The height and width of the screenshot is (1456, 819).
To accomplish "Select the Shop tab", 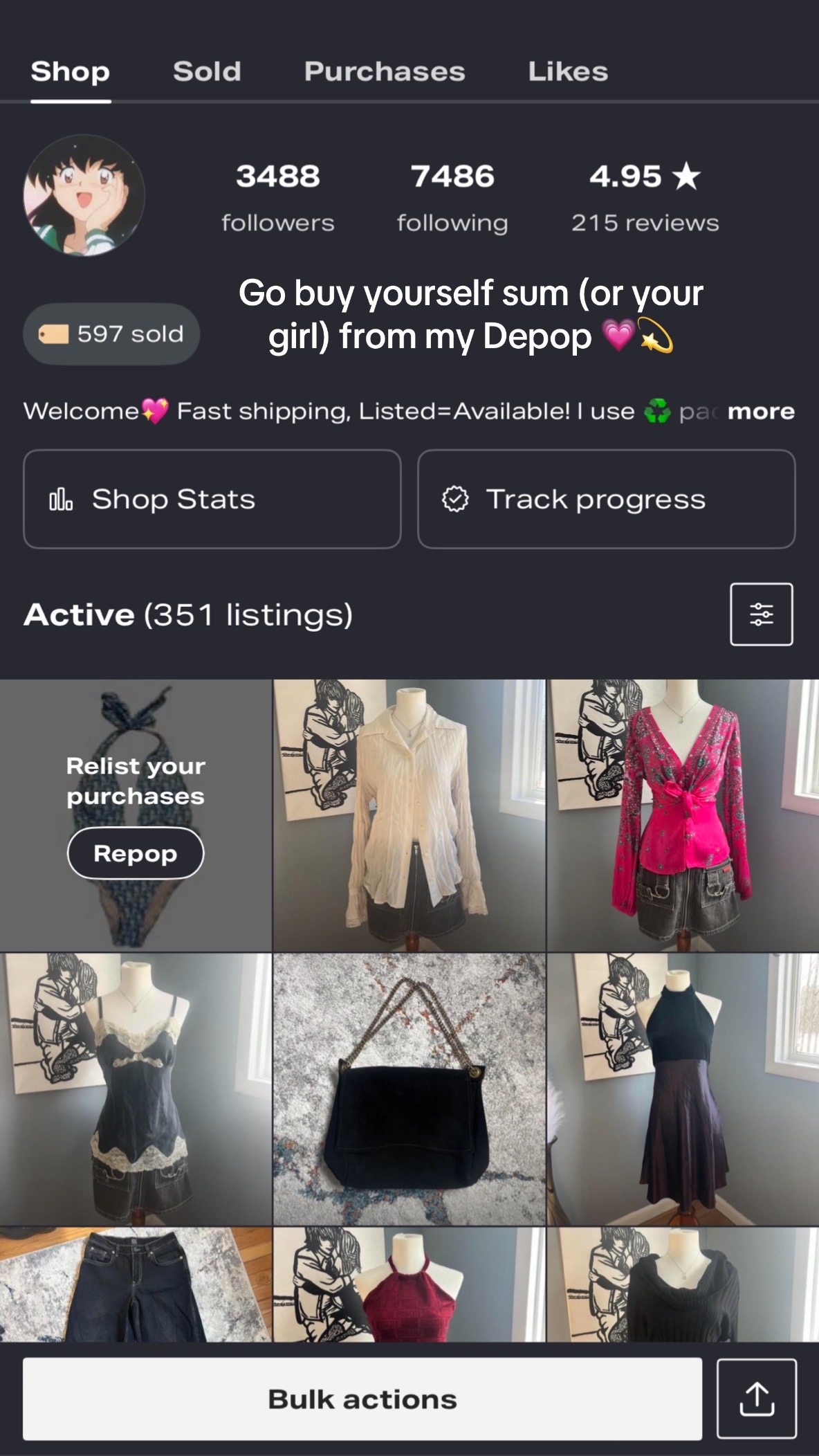I will [71, 71].
